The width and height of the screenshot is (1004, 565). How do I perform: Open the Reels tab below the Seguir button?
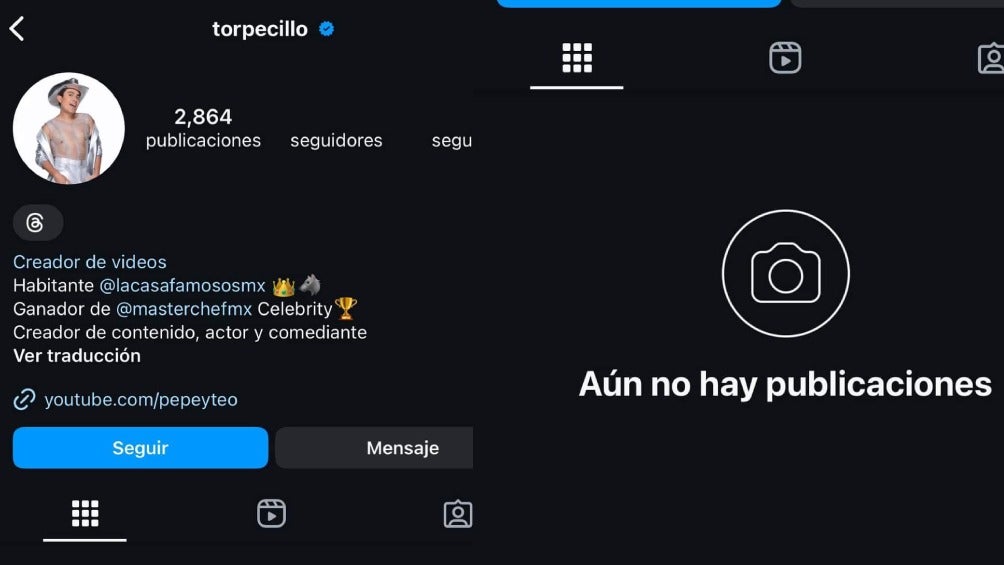[271, 514]
